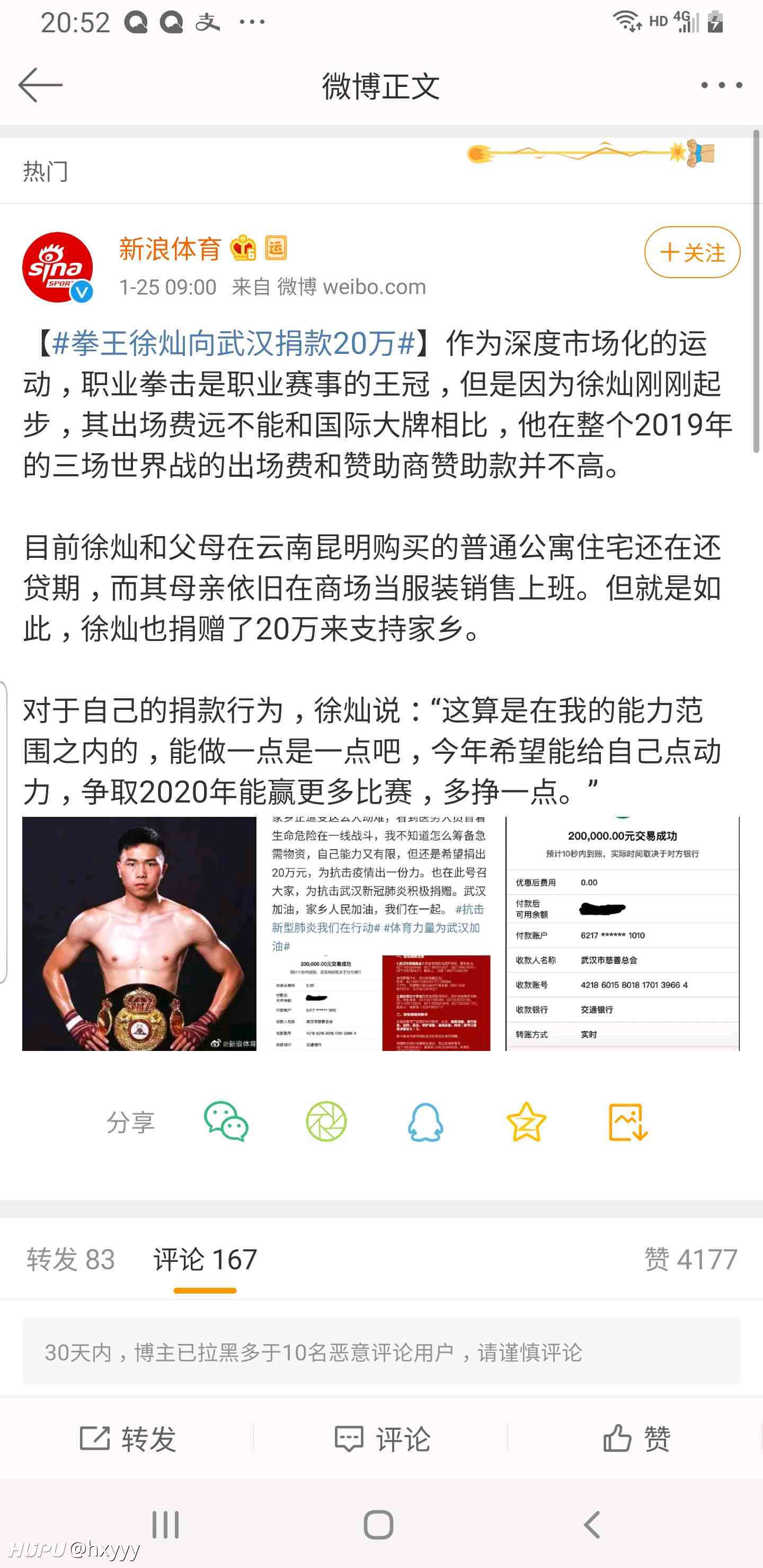Open the 新浪体育 profile avatar
This screenshot has width=763, height=1568.
58,267
